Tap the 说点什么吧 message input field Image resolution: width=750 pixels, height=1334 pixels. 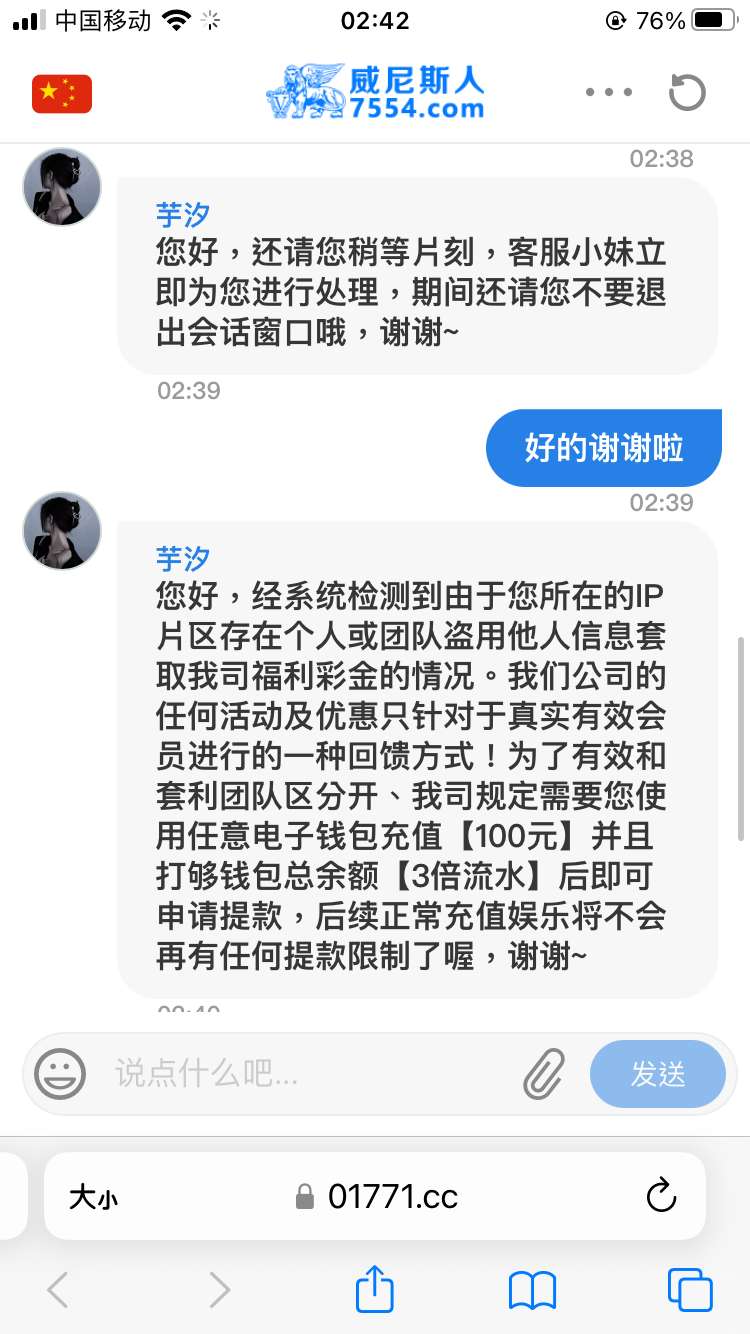click(310, 1074)
